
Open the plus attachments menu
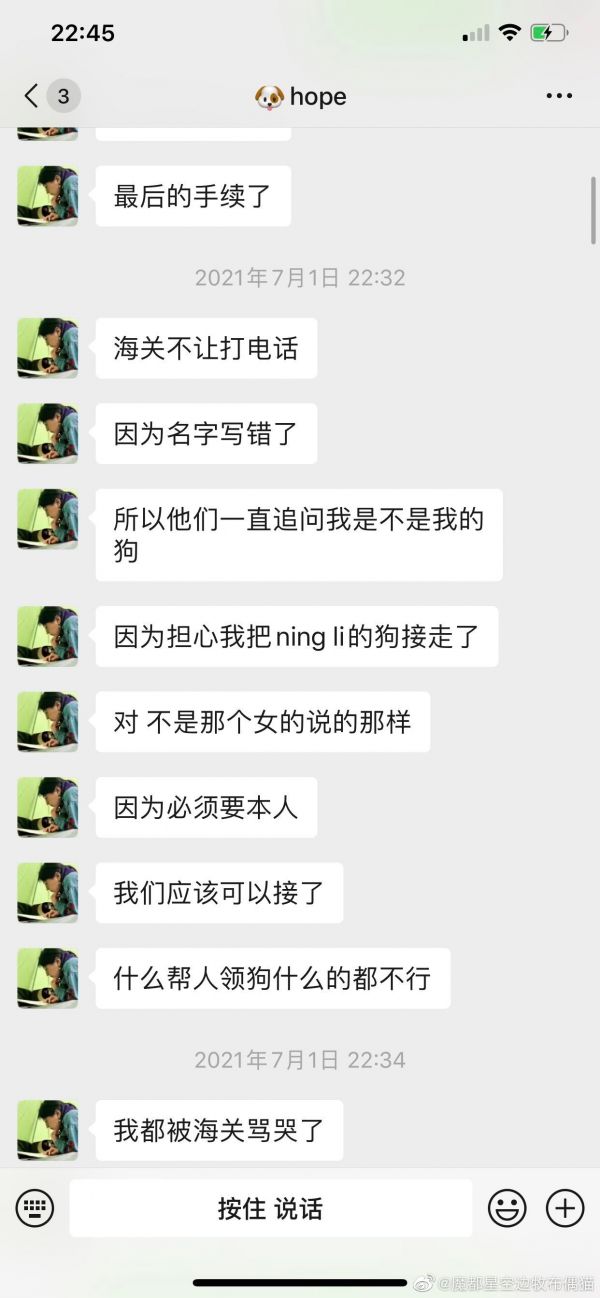(565, 1208)
